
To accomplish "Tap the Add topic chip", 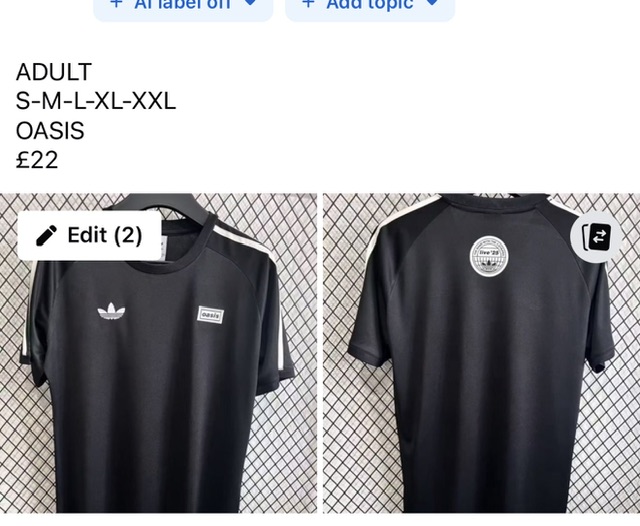I will (x=369, y=6).
